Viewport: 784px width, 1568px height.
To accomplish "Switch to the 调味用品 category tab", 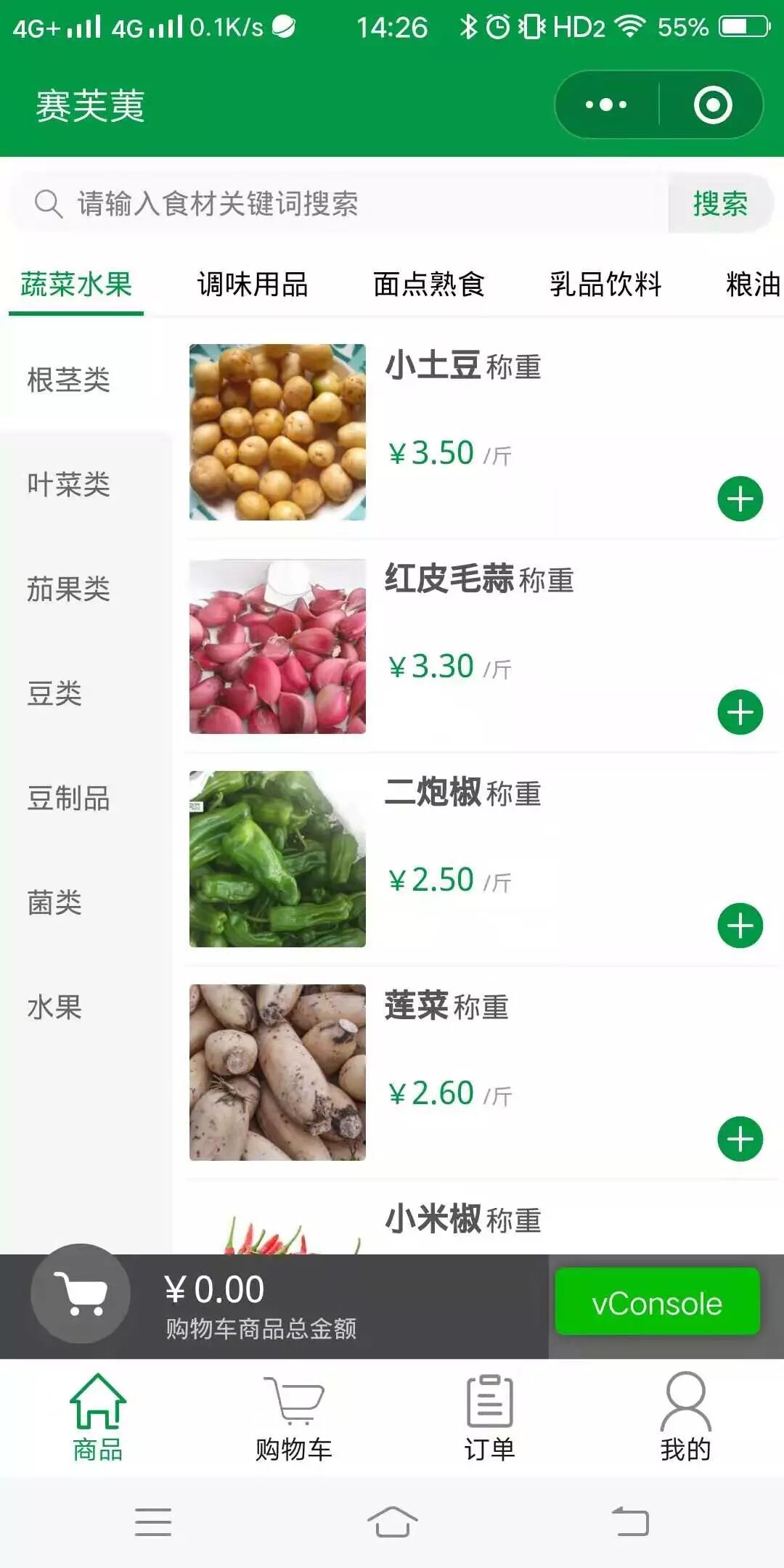I will click(253, 285).
